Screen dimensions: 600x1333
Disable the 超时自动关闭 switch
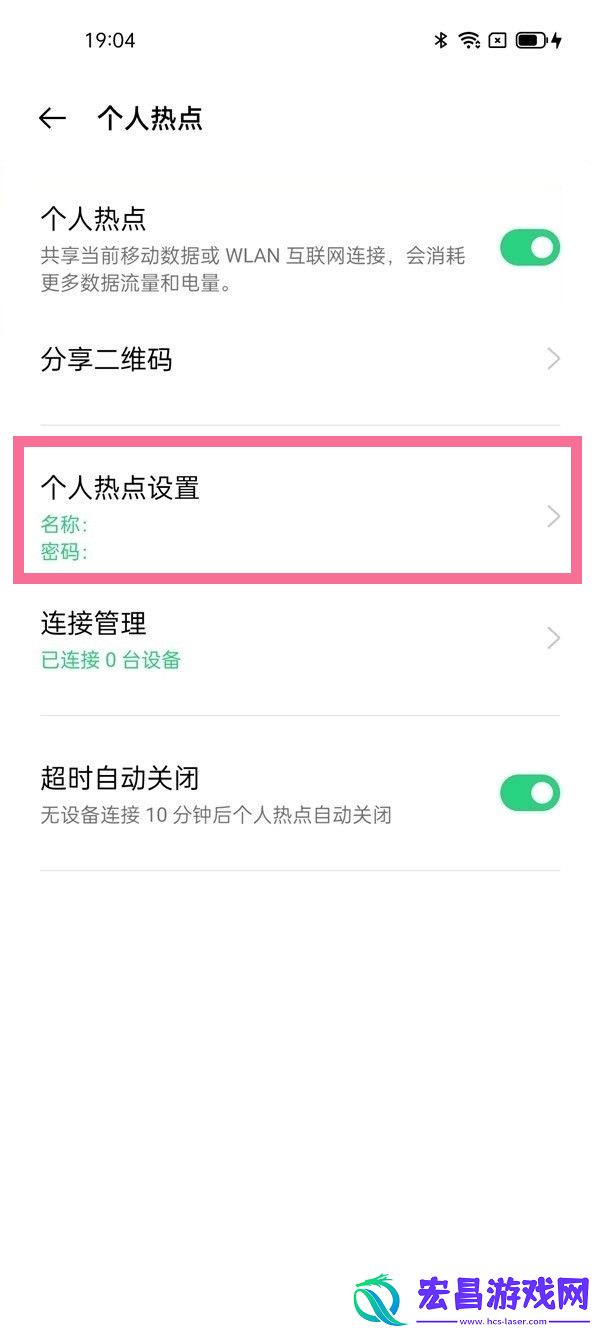coord(529,793)
